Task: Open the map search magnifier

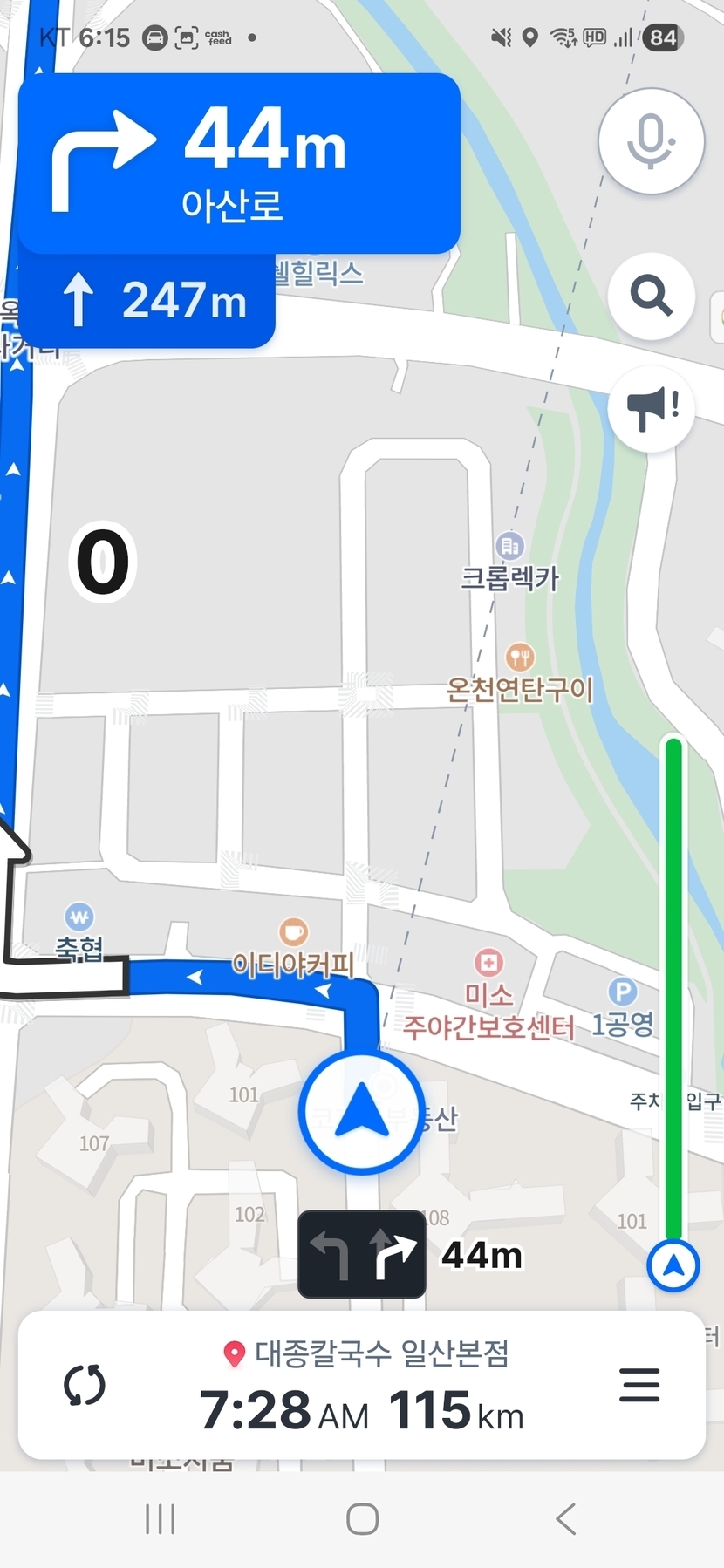Action: pyautogui.click(x=651, y=296)
